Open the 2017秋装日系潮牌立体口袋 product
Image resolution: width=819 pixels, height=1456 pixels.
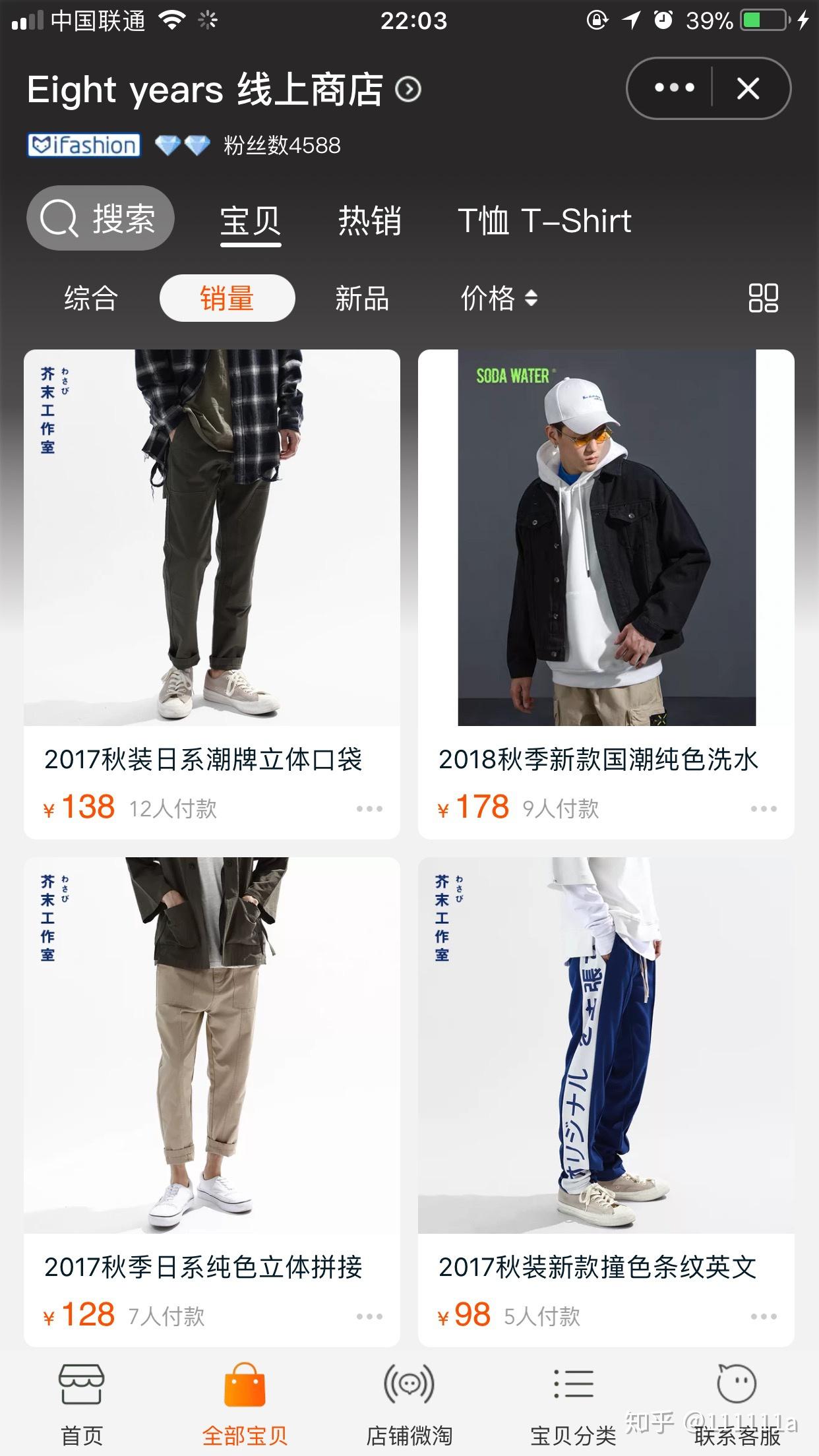pos(212,537)
